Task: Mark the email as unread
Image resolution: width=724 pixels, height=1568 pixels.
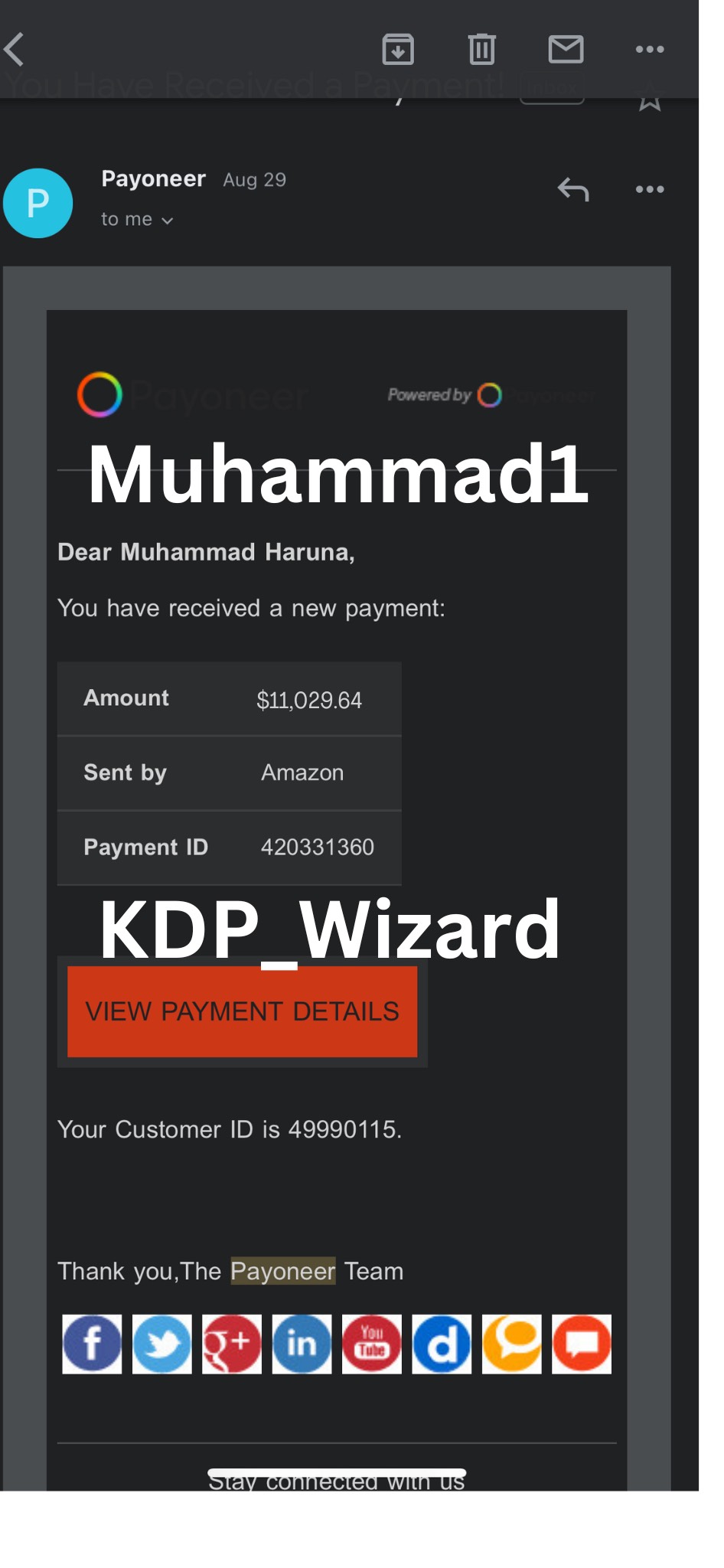Action: (566, 50)
